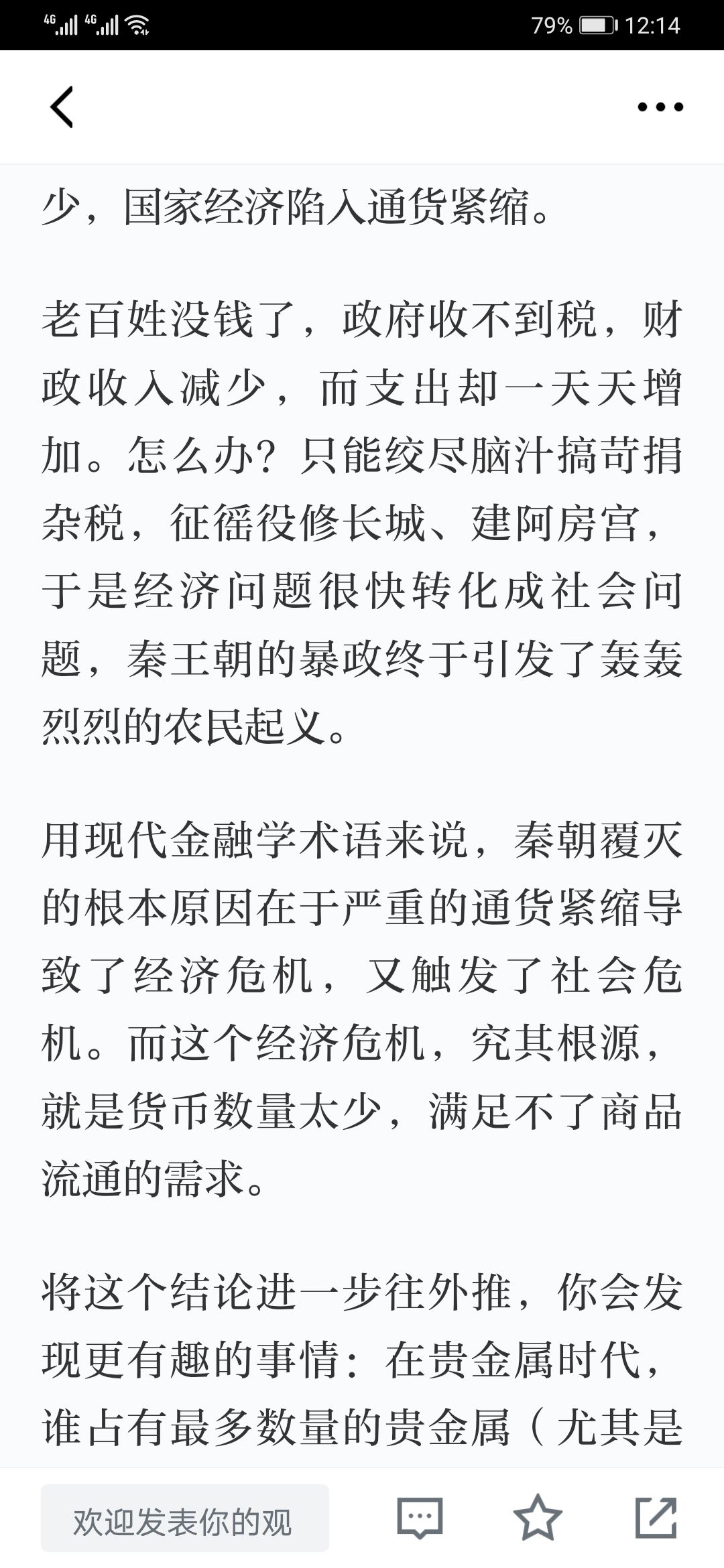
Task: Go back using the top-left arrow
Action: pos(62,107)
